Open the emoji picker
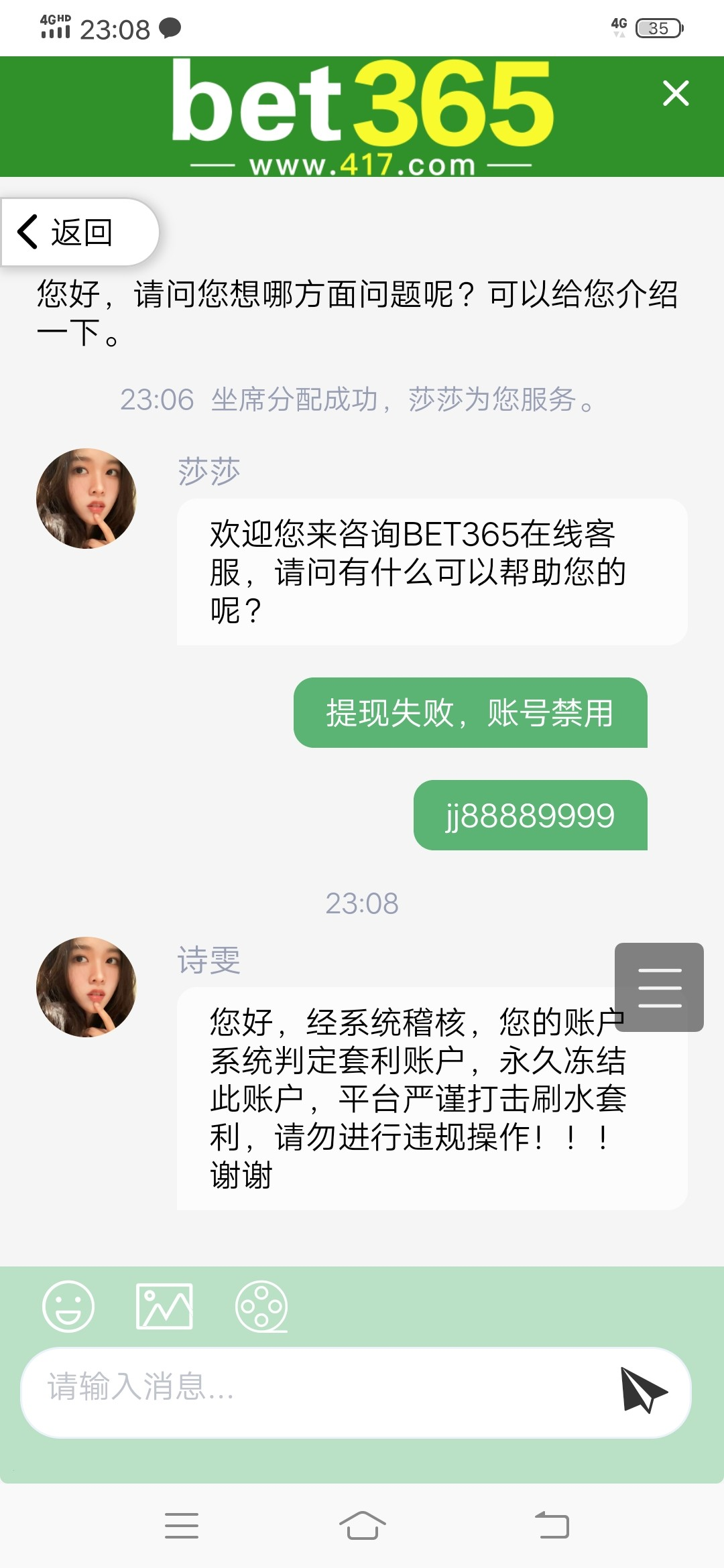724x1568 pixels. pyautogui.click(x=68, y=1306)
